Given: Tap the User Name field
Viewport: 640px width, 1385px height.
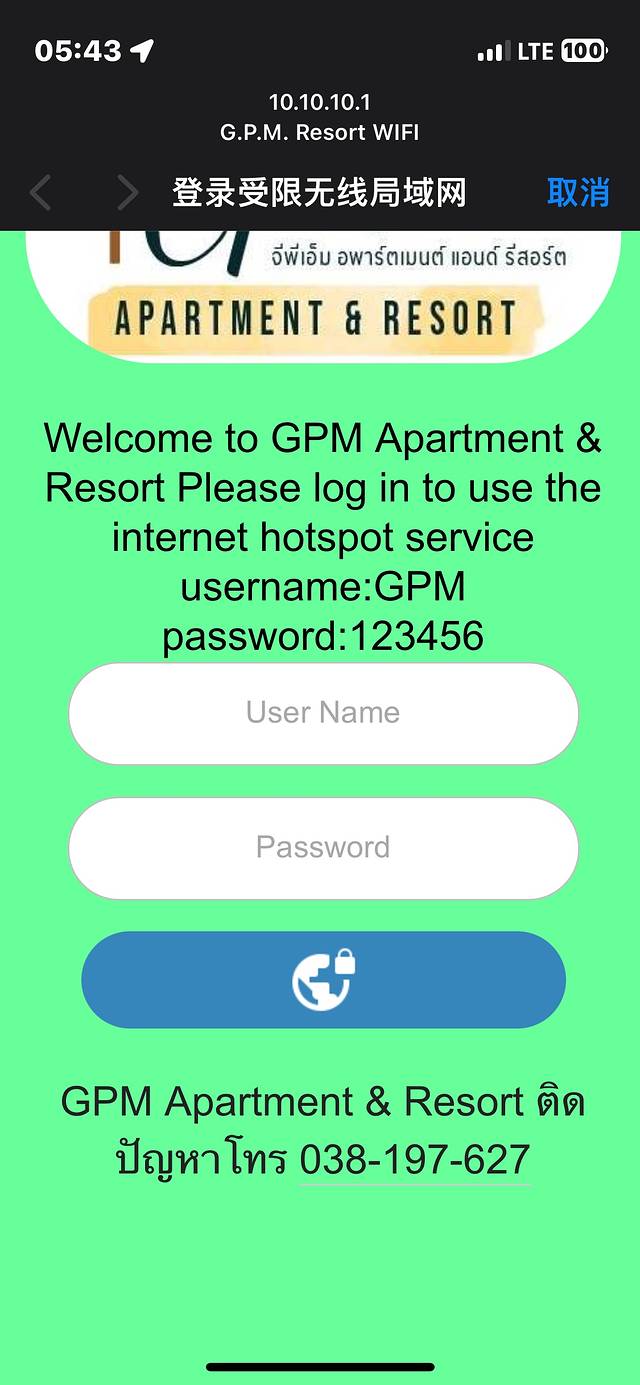Looking at the screenshot, I should click(x=323, y=713).
